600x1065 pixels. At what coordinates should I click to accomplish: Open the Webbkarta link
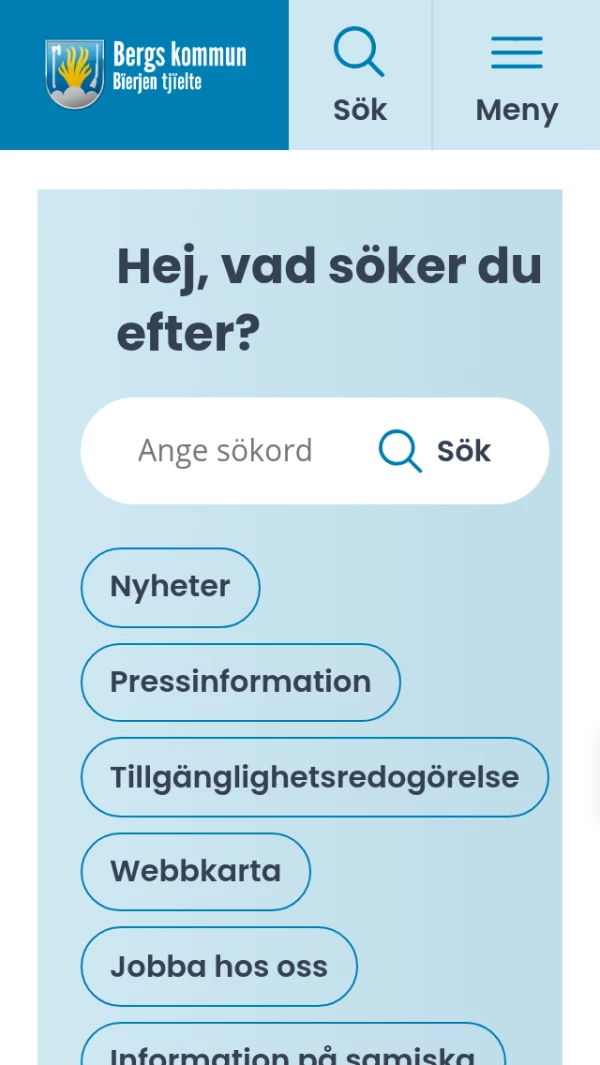[x=195, y=871]
